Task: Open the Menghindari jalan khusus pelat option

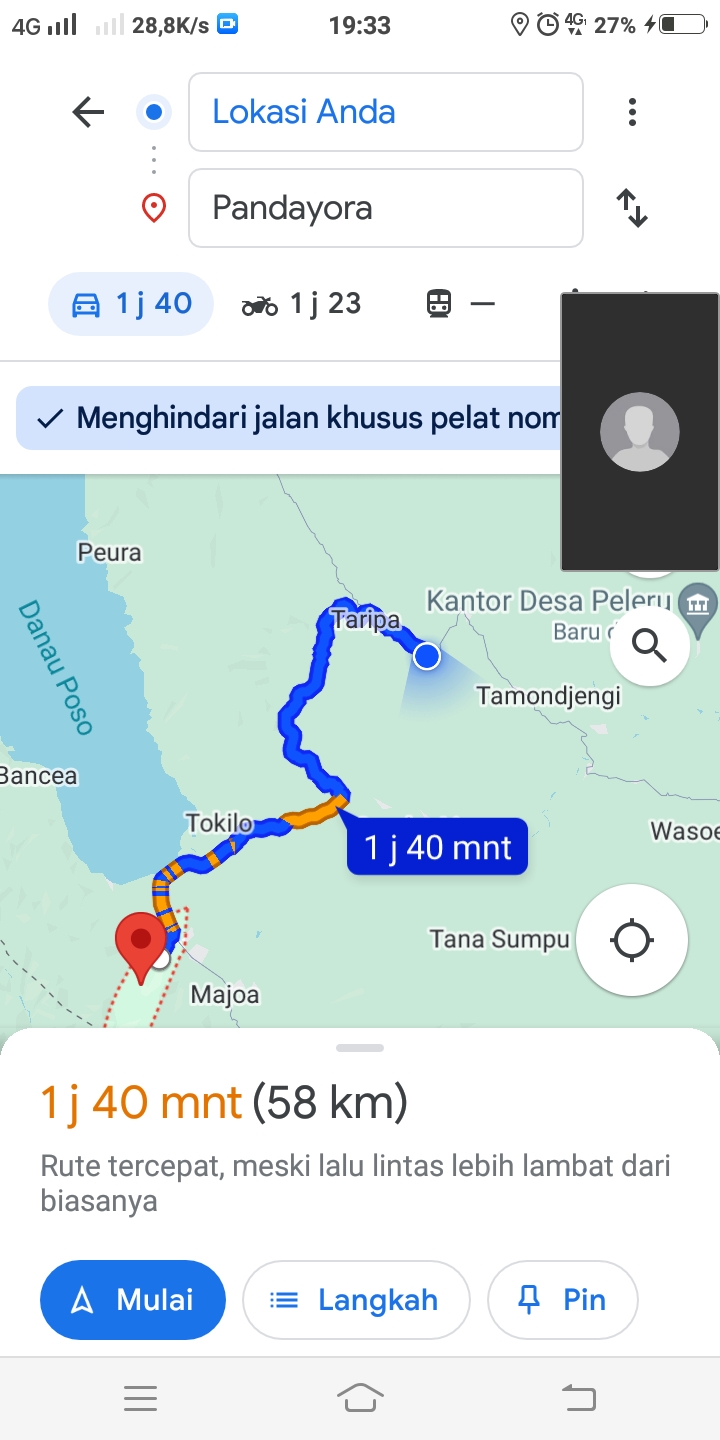Action: pyautogui.click(x=288, y=418)
